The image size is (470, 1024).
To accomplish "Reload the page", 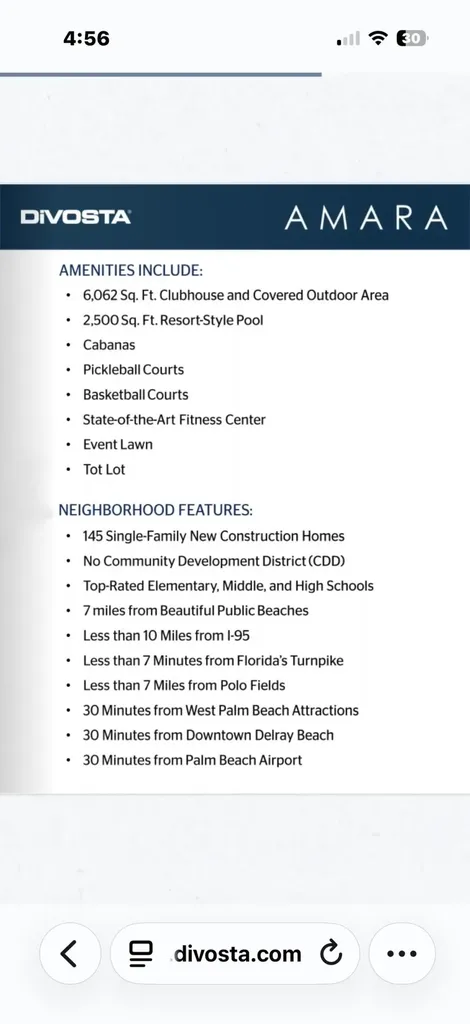I will tap(331, 953).
